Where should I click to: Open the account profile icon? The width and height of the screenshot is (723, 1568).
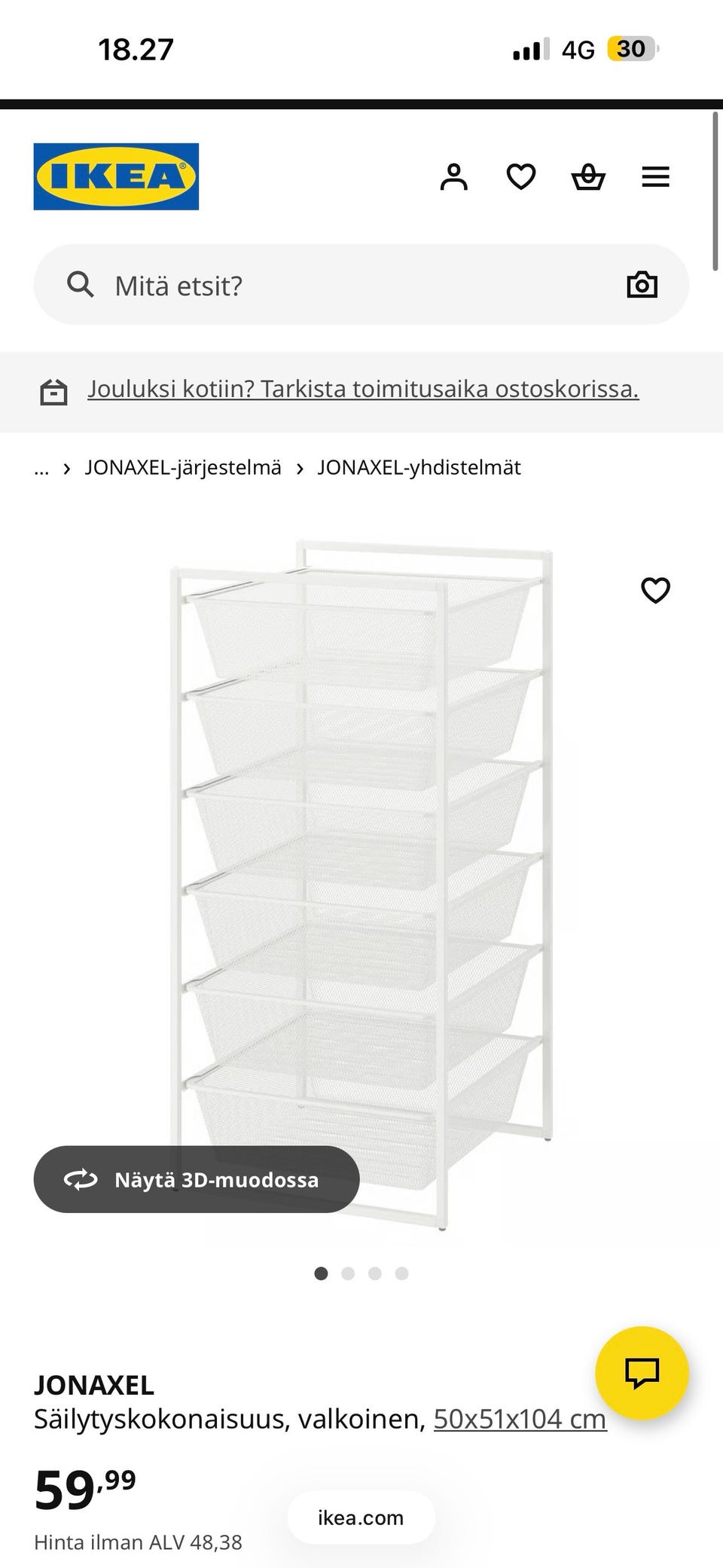coord(453,176)
